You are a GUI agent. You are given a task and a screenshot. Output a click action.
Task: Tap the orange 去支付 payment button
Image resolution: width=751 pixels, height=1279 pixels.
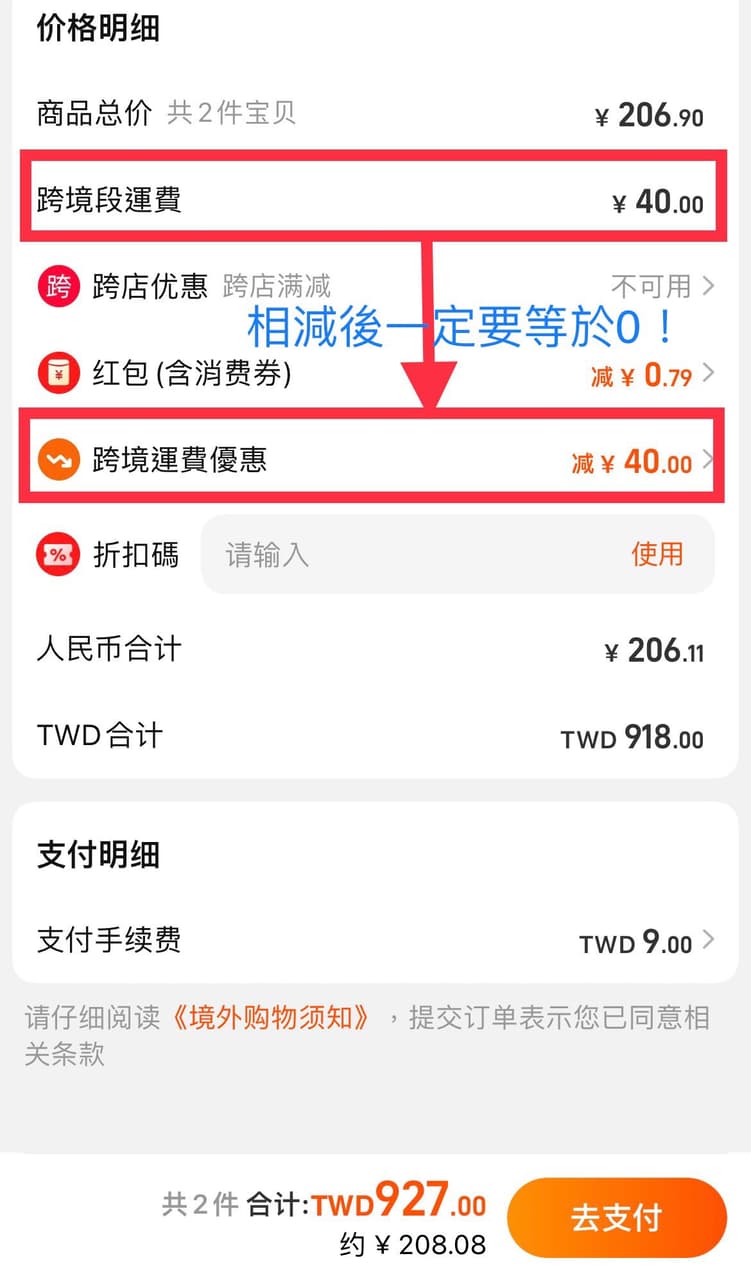[617, 1217]
